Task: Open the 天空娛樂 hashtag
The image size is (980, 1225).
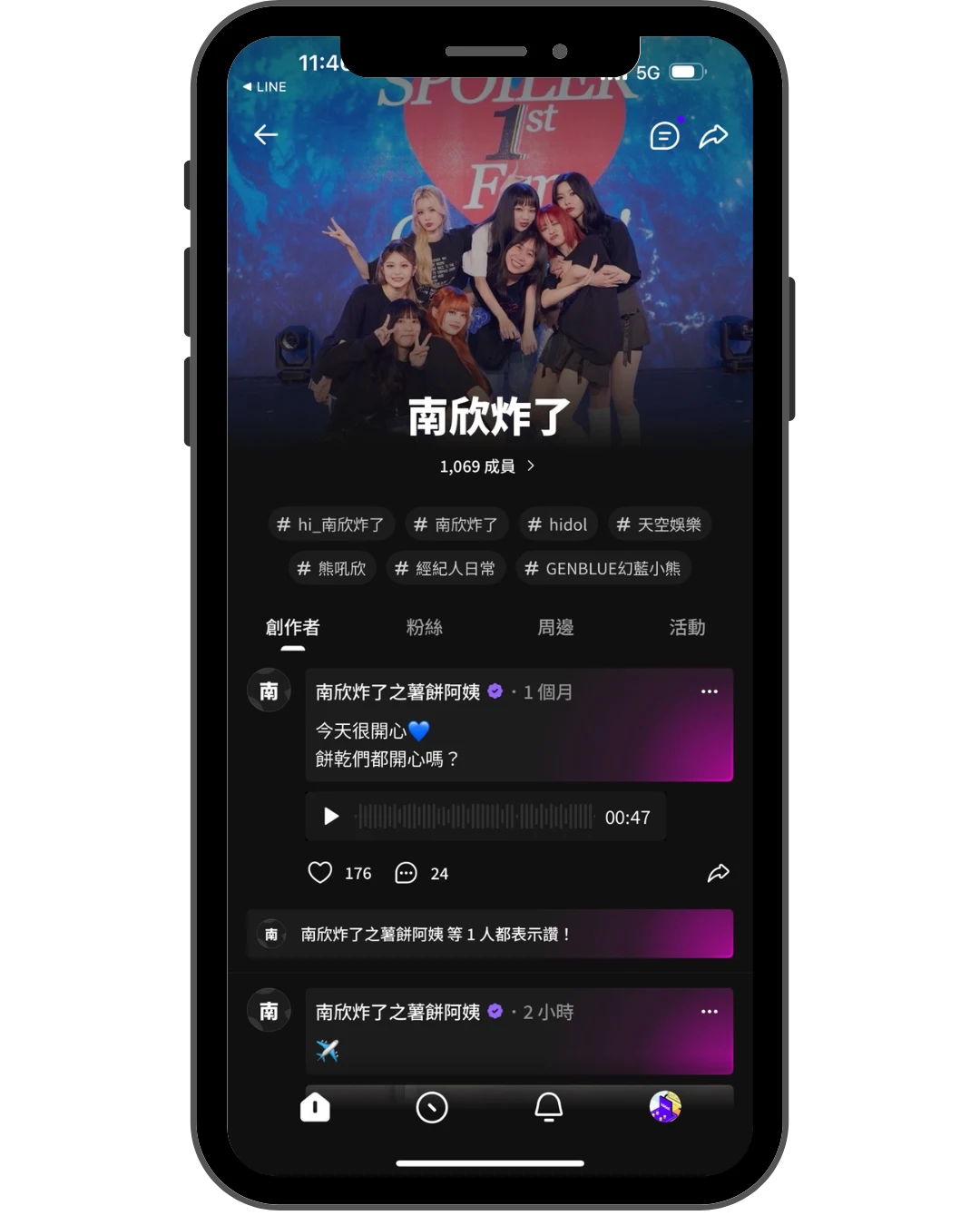Action: point(659,524)
